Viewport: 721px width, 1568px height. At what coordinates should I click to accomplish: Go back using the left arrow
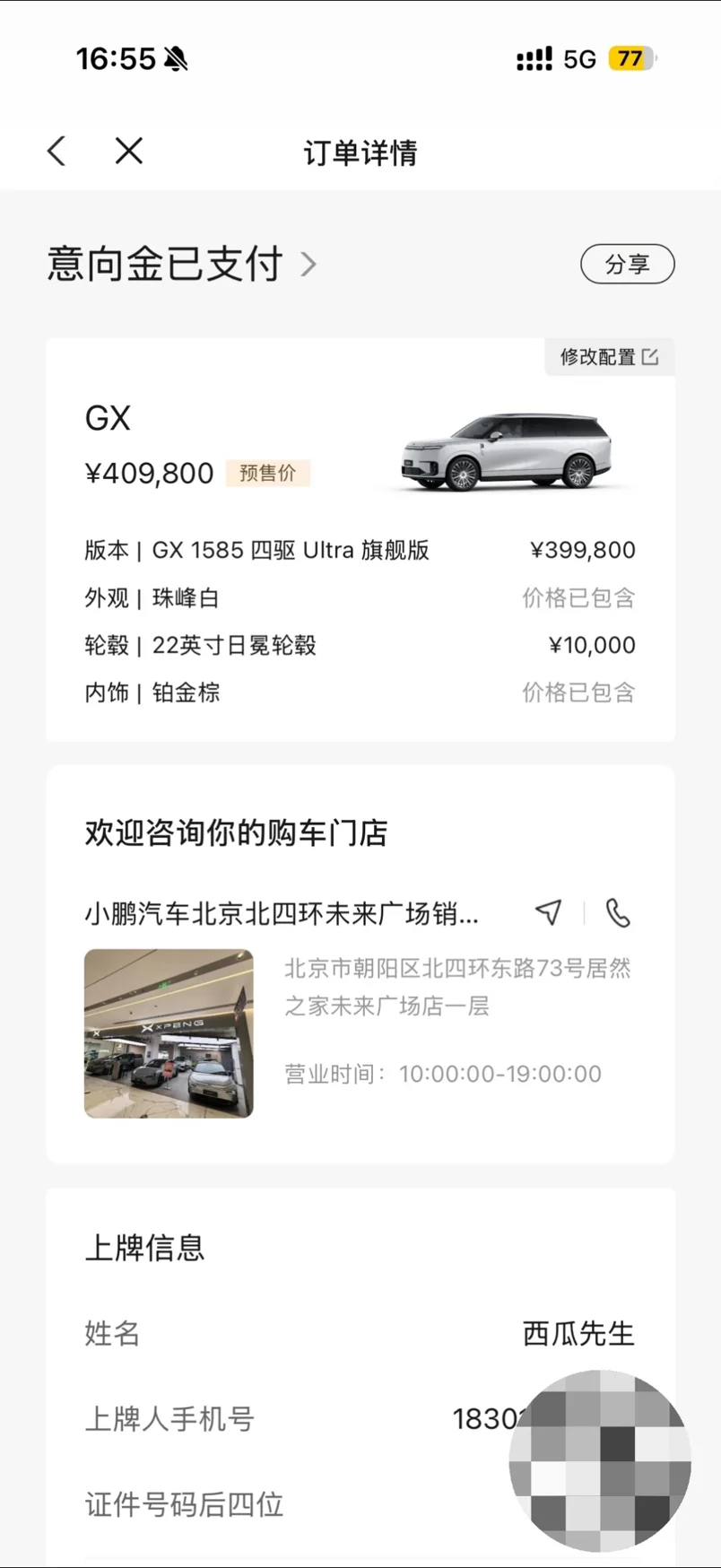click(x=57, y=151)
